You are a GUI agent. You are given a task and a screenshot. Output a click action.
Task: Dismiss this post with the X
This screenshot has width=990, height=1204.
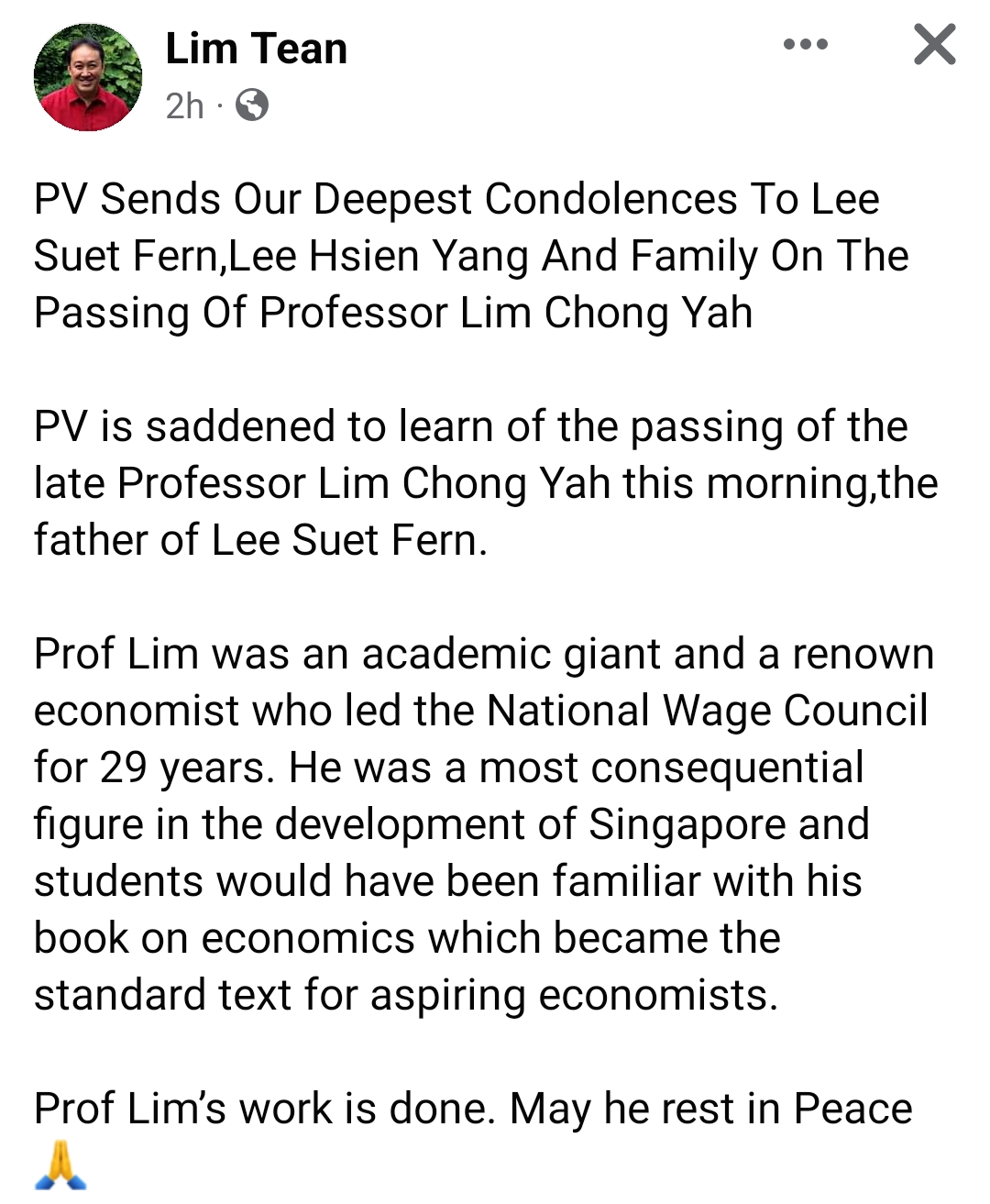[x=934, y=44]
